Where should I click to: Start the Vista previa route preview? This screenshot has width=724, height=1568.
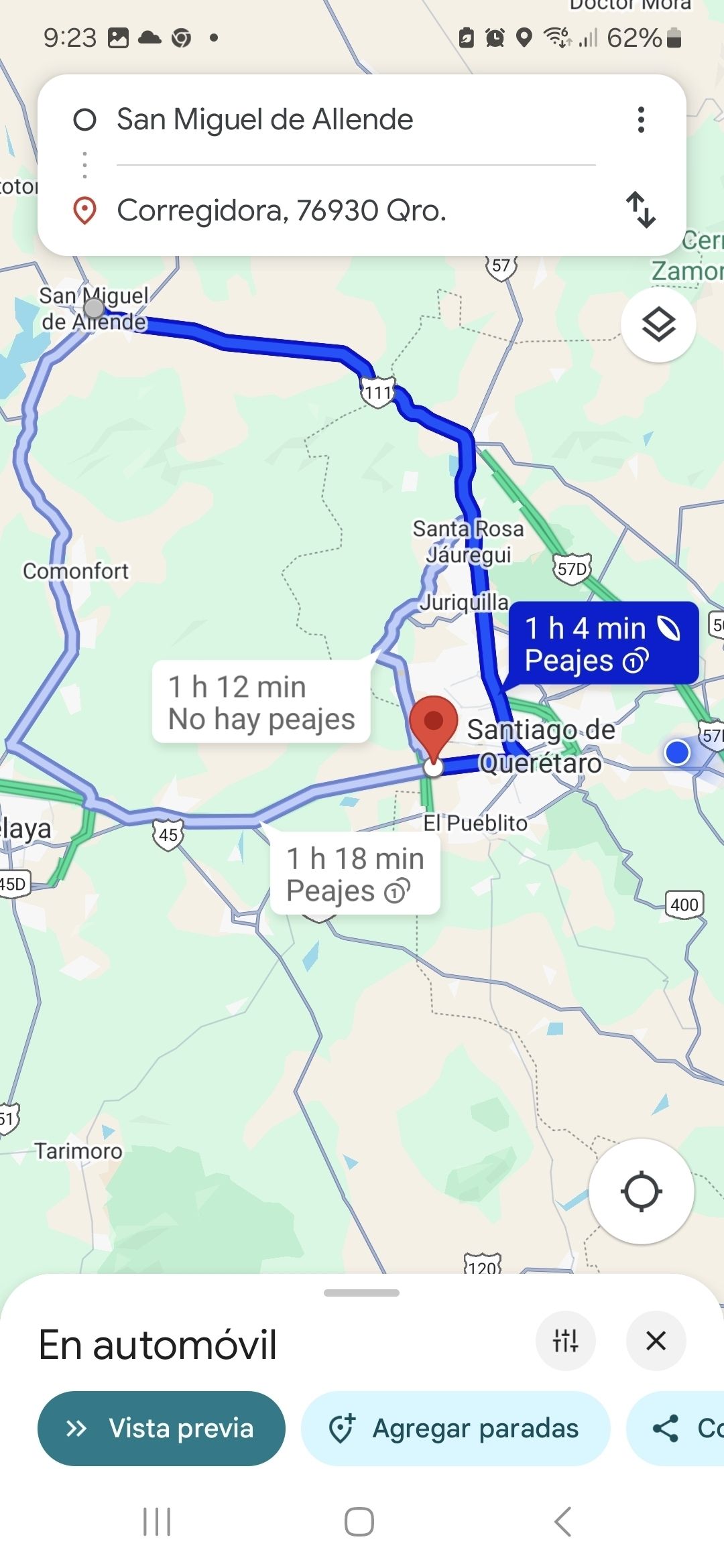[x=162, y=1428]
